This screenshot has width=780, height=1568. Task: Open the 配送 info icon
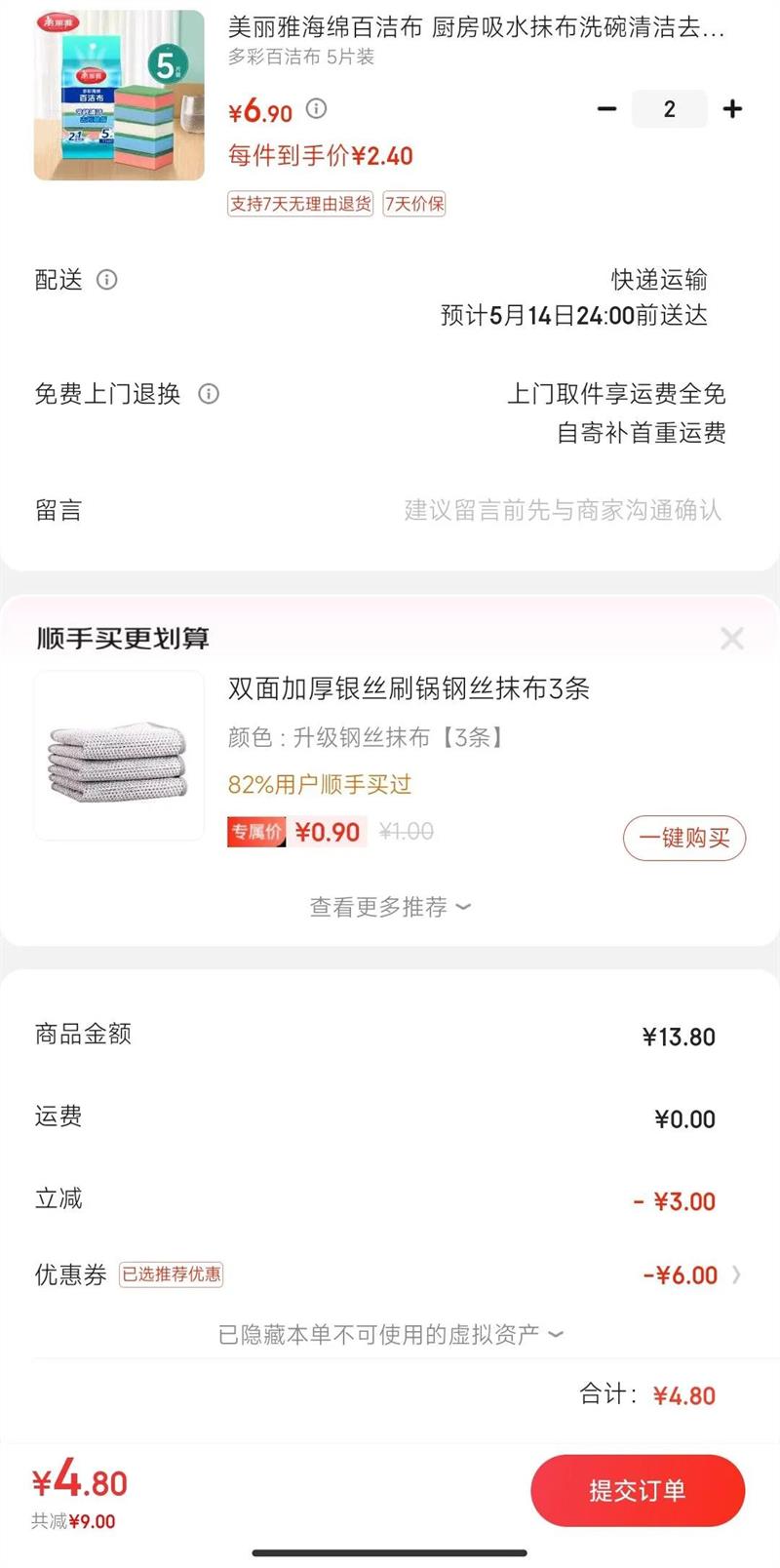[107, 280]
